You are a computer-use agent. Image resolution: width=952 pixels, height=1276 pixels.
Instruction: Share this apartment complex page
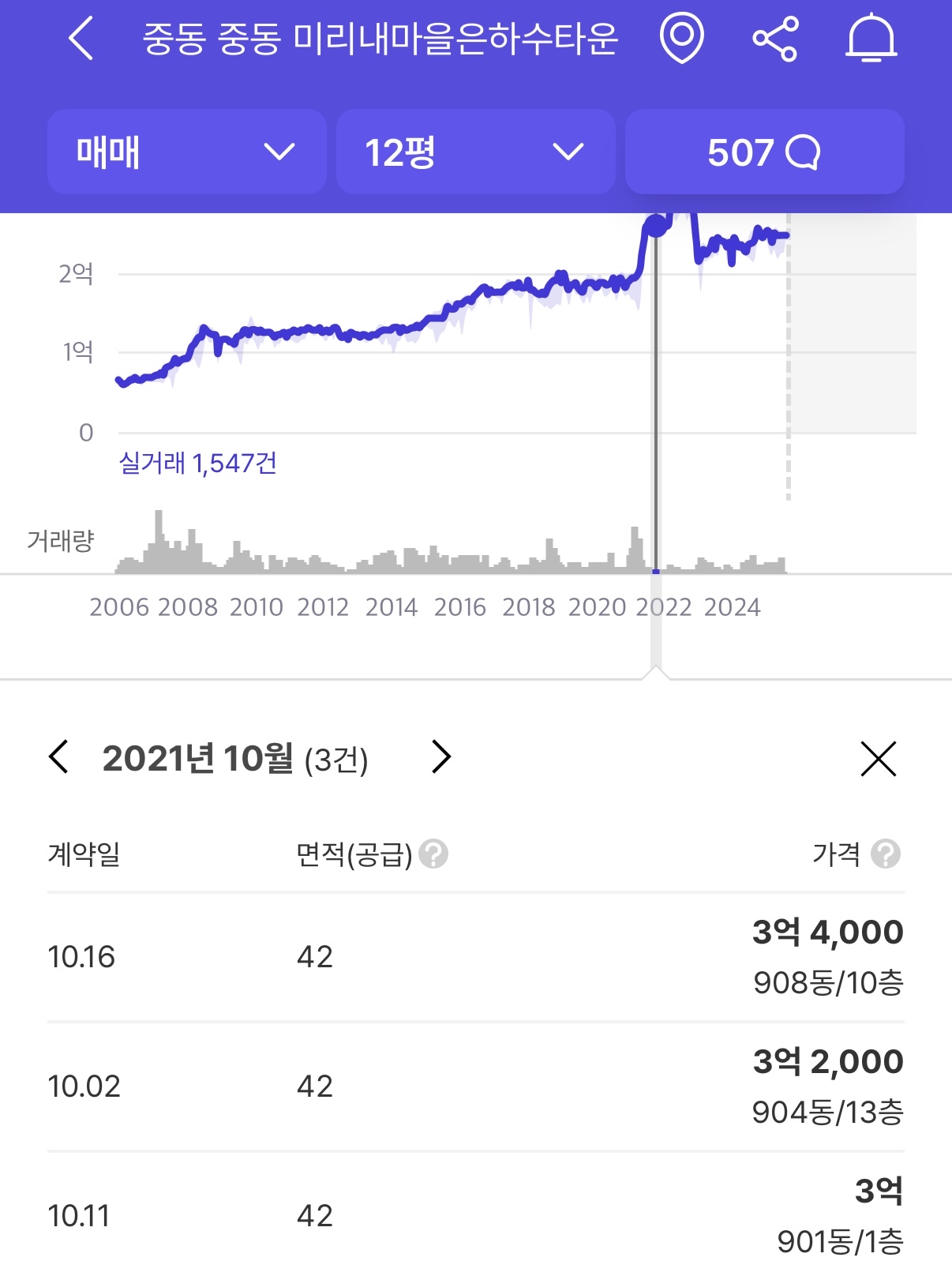pyautogui.click(x=775, y=39)
